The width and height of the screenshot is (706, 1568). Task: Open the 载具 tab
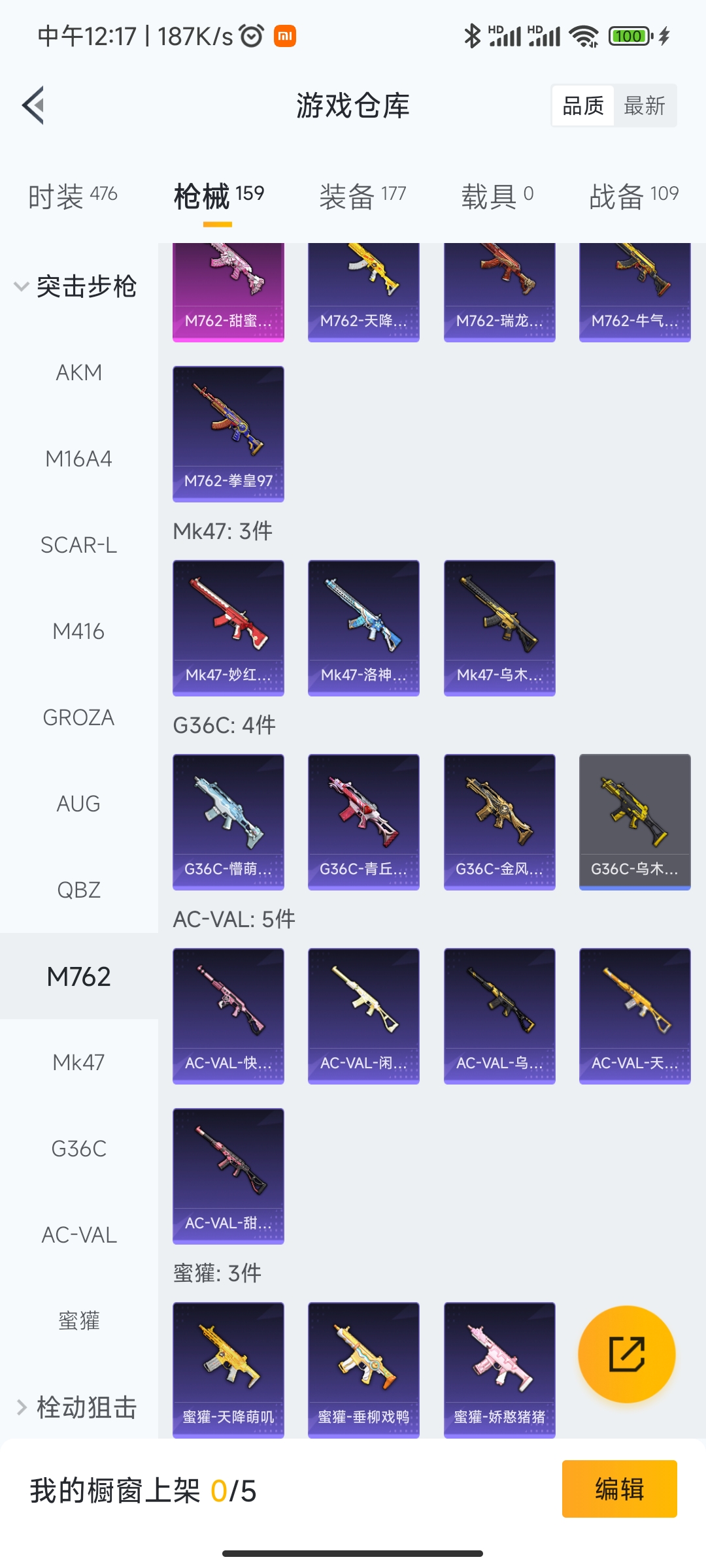point(497,196)
